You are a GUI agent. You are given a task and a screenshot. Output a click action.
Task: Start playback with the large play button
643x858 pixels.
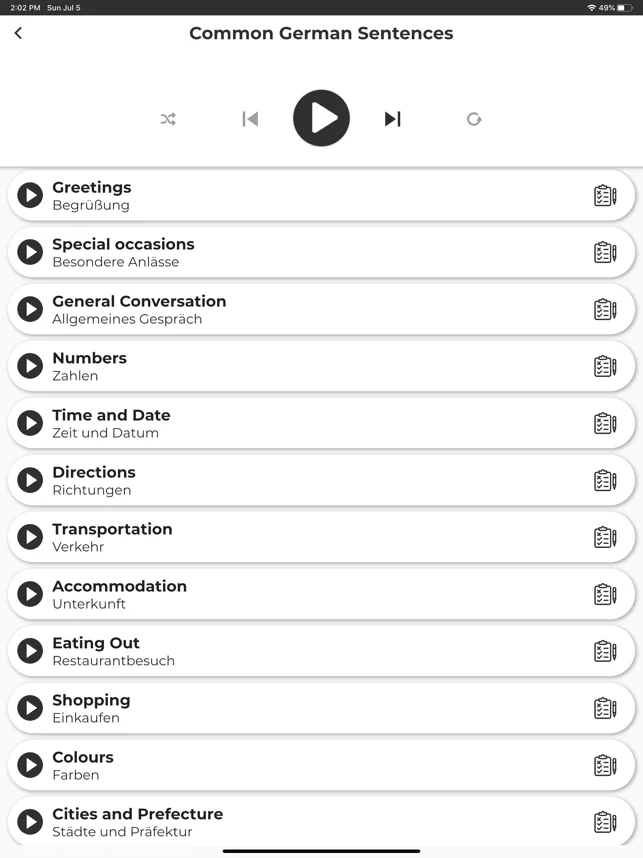[x=321, y=118]
